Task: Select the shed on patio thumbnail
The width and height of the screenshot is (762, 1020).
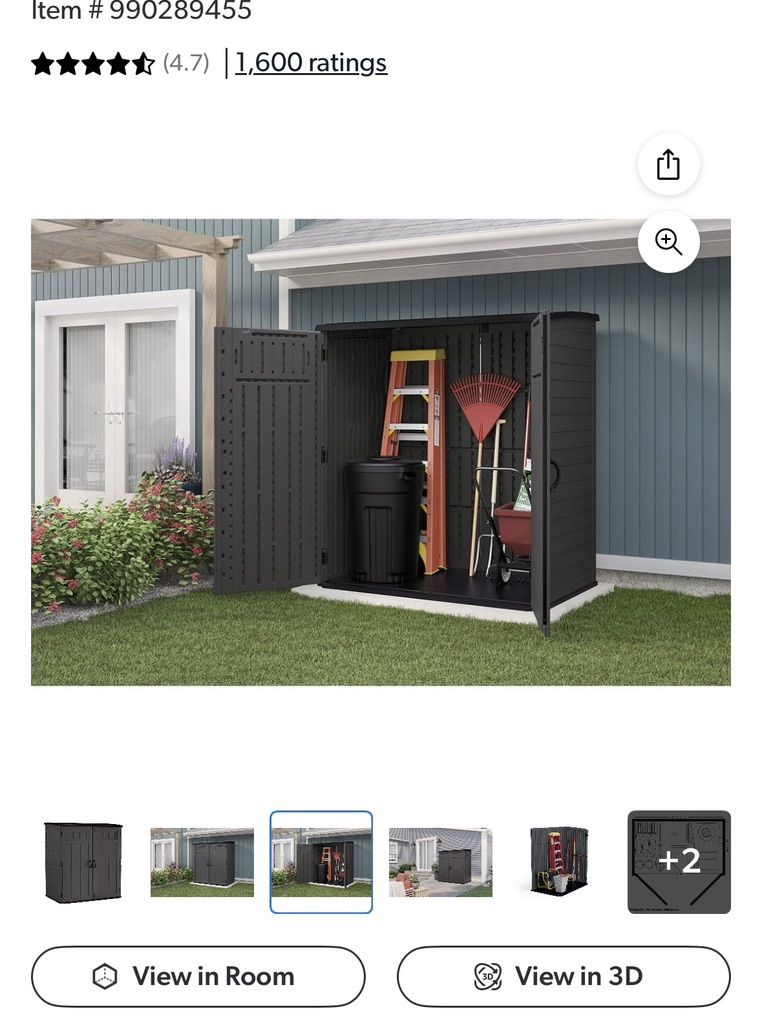Action: (440, 861)
